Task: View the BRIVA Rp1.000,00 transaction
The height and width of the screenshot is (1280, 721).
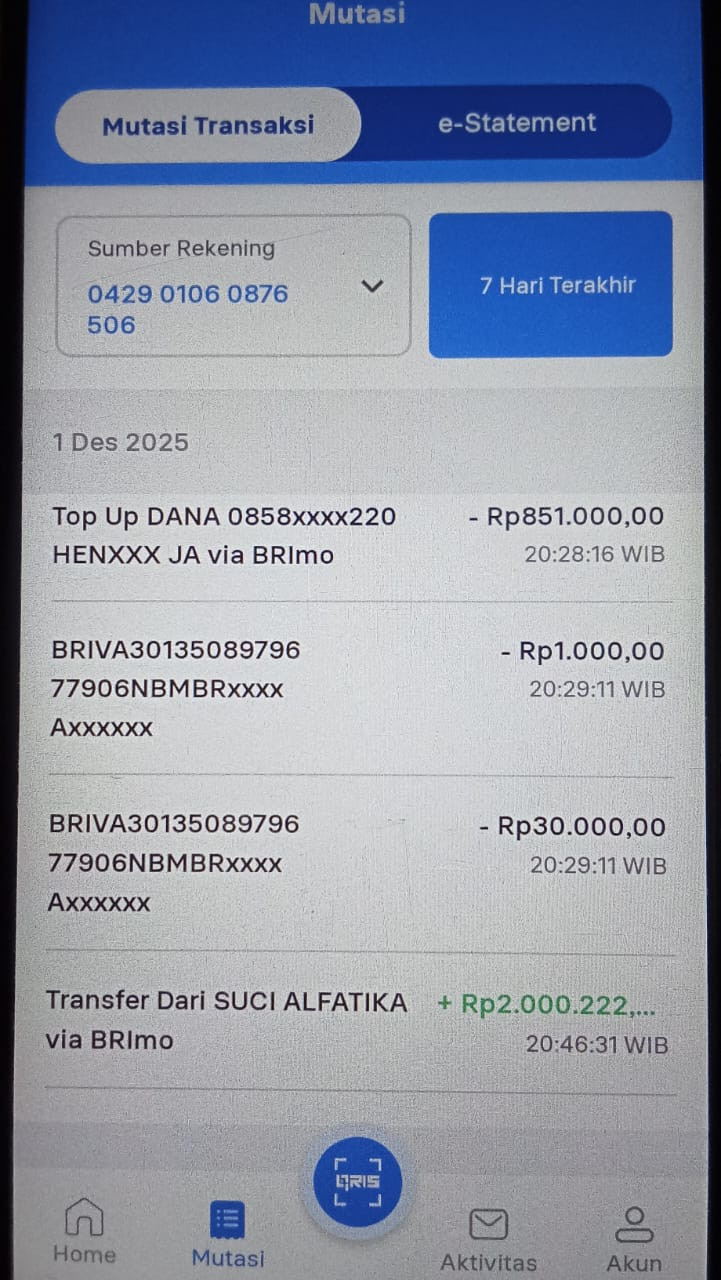Action: point(358,689)
